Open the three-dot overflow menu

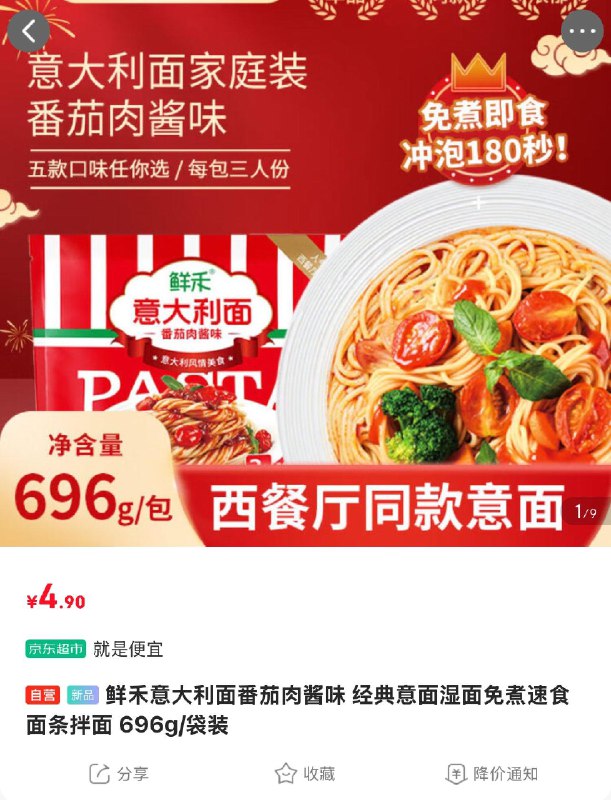tap(582, 32)
